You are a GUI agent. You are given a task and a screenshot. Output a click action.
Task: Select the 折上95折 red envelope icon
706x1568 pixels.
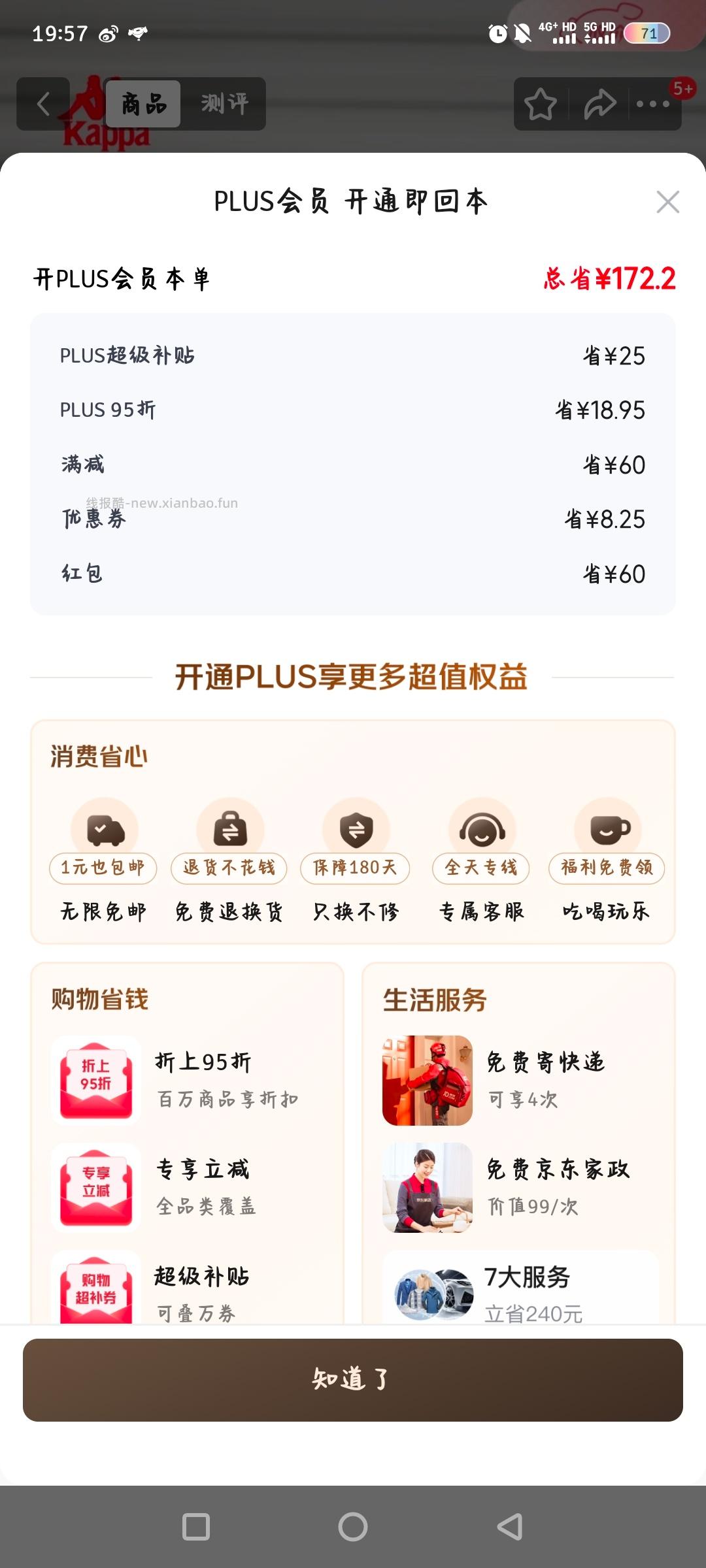point(95,1081)
